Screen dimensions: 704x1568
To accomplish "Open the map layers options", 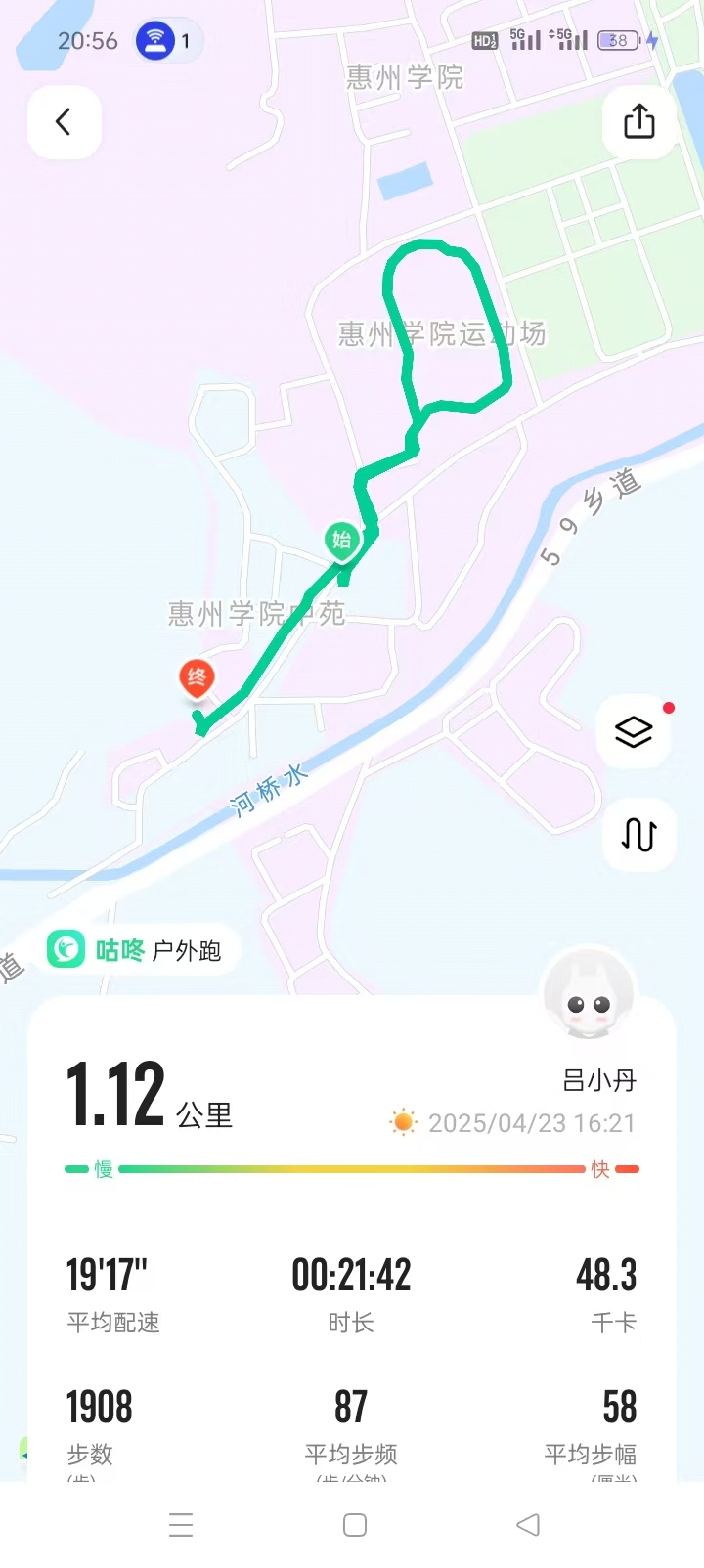I will pos(634,731).
